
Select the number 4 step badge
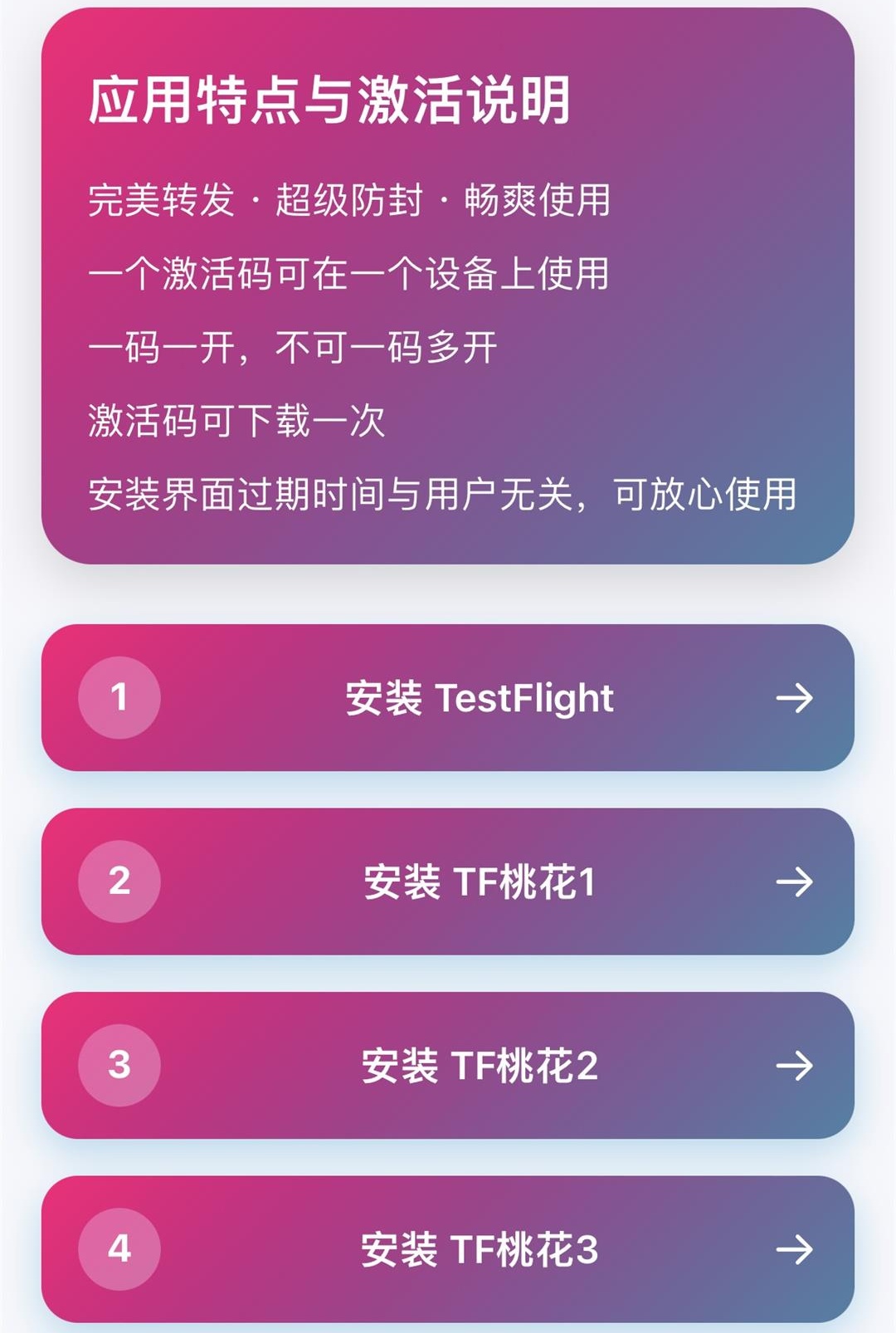click(x=120, y=1250)
